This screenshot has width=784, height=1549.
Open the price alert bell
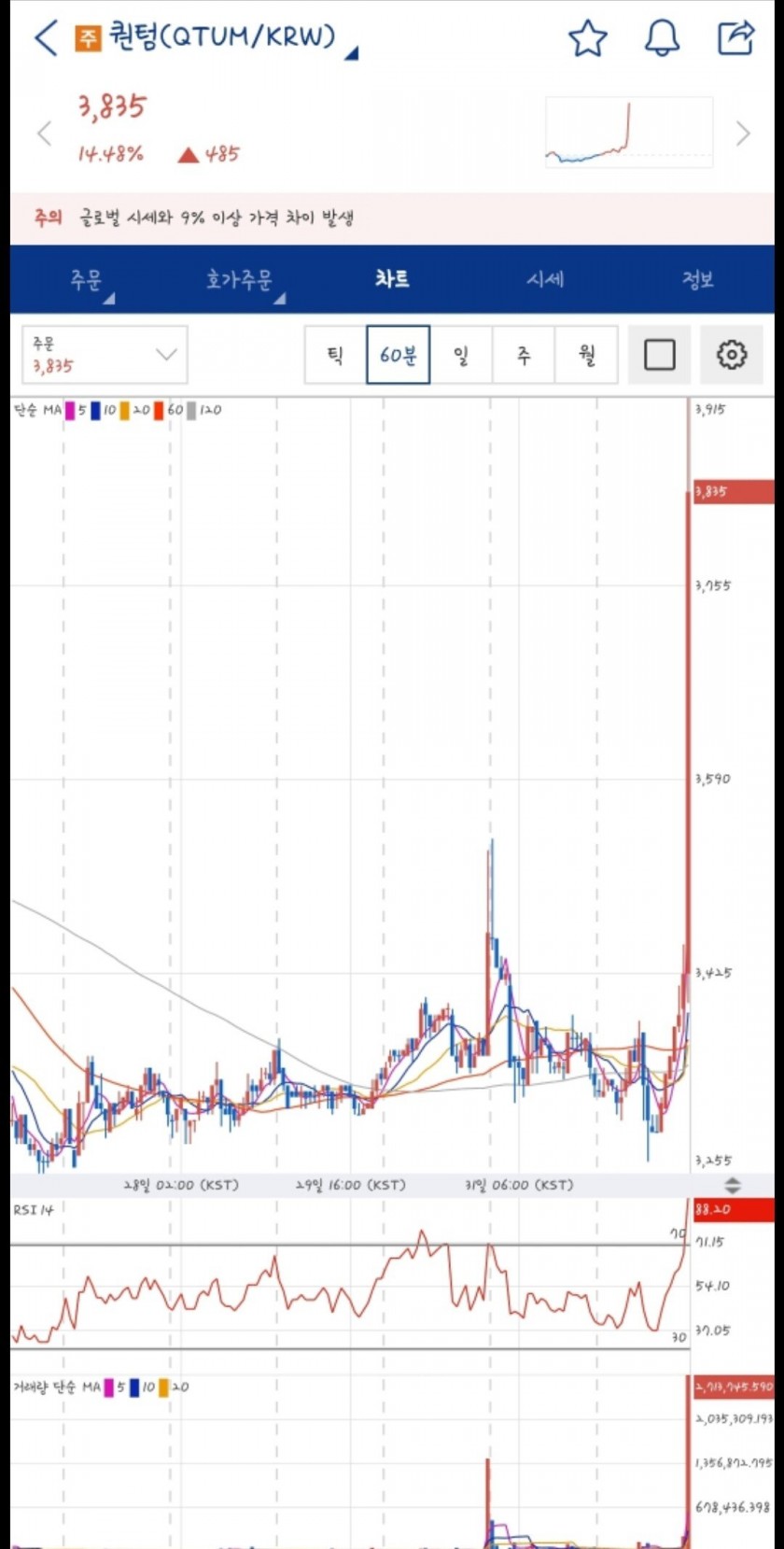662,38
